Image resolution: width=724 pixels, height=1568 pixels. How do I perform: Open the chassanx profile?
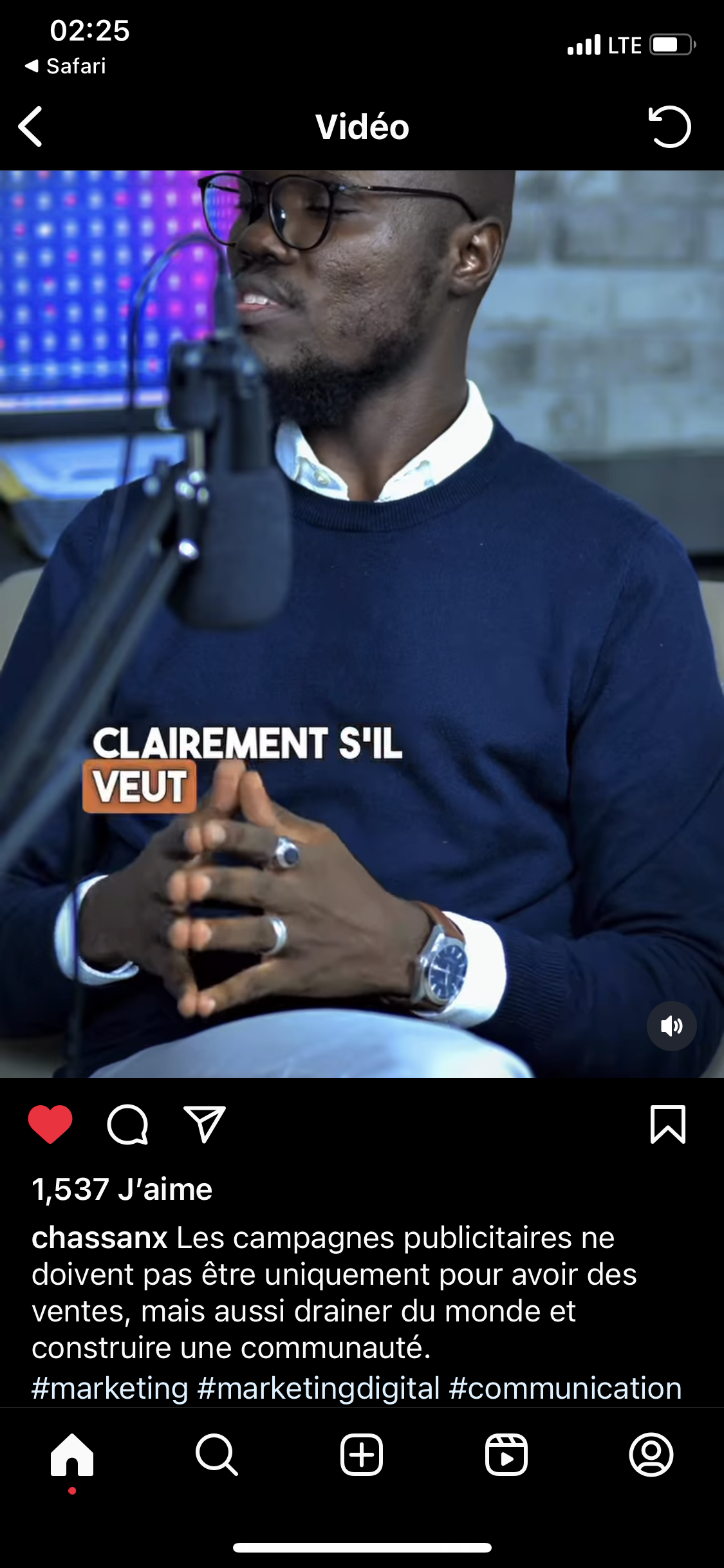coord(100,1238)
